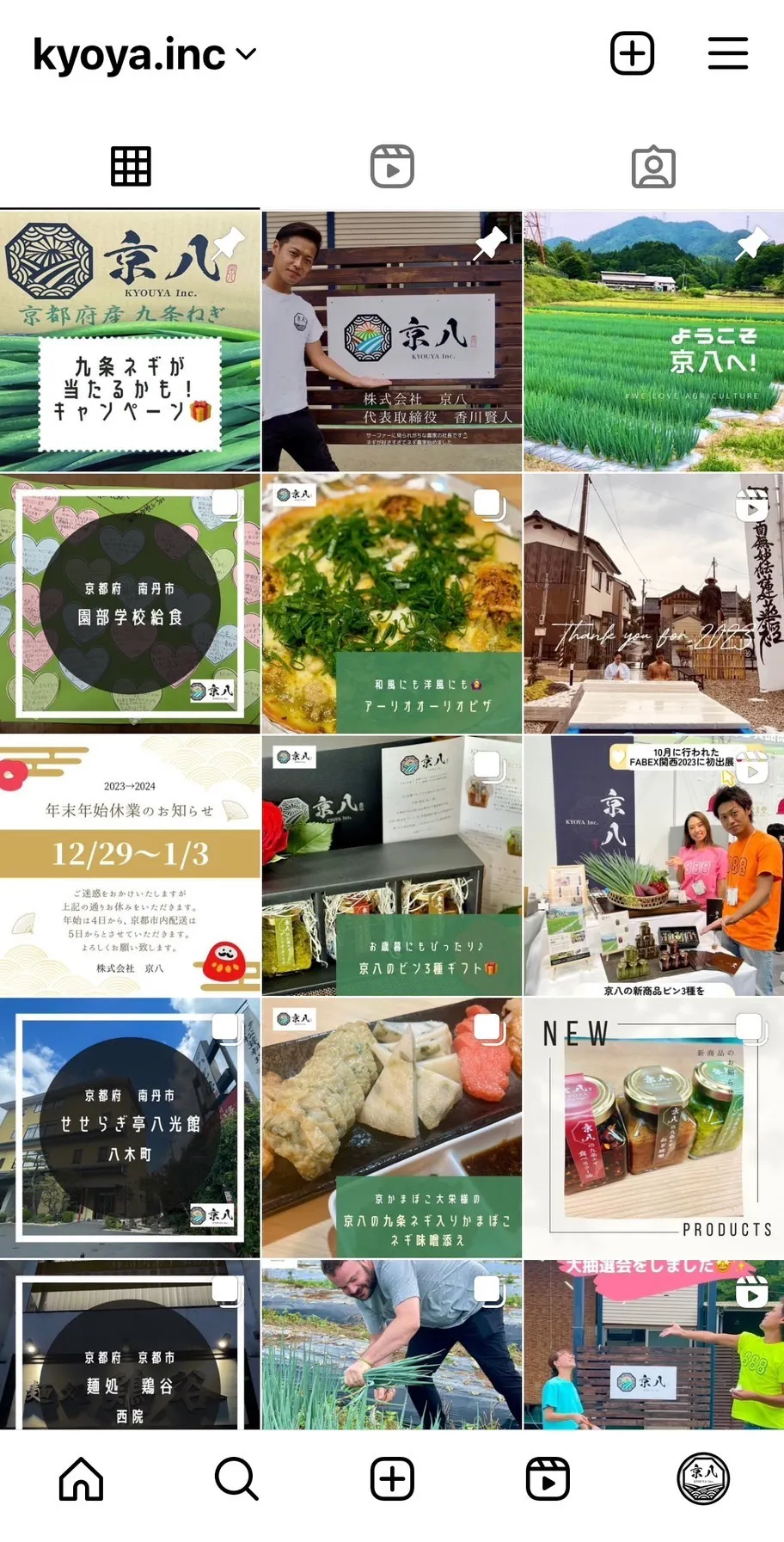The width and height of the screenshot is (784, 1542).
Task: Play the Thank you for 2023 reel
Action: pyautogui.click(x=653, y=604)
